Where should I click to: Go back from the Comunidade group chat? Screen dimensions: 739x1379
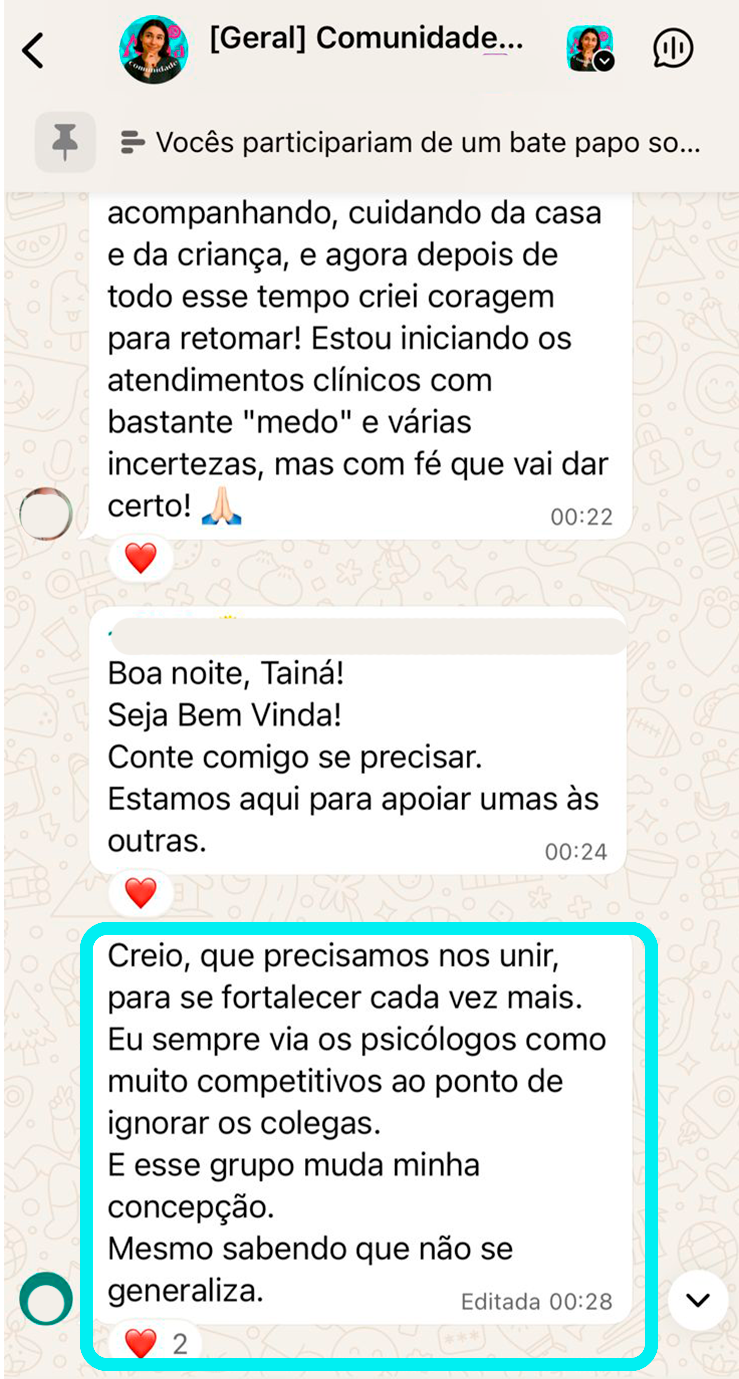[33, 49]
